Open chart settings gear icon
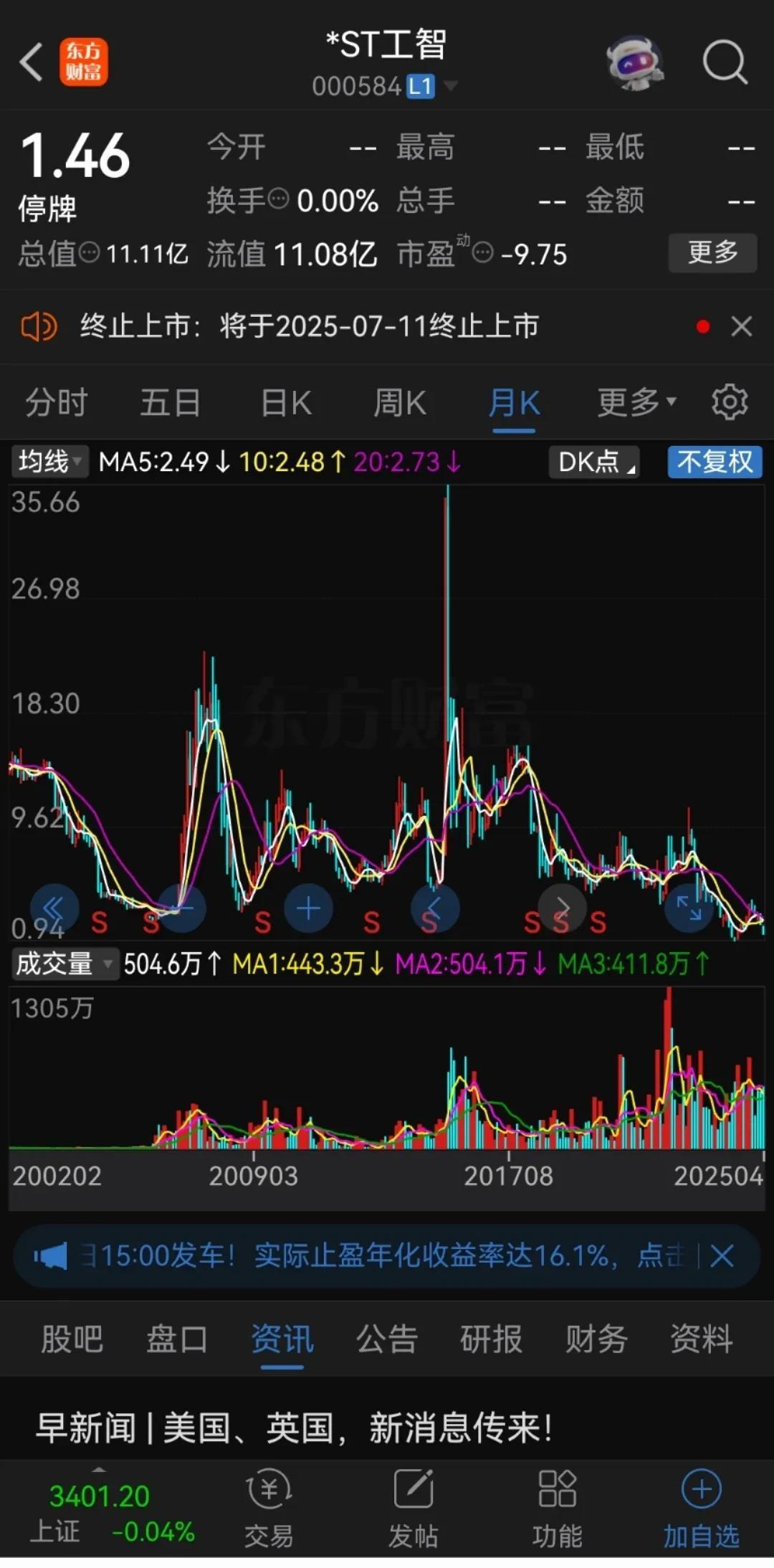This screenshot has height=1568, width=774. pyautogui.click(x=730, y=402)
